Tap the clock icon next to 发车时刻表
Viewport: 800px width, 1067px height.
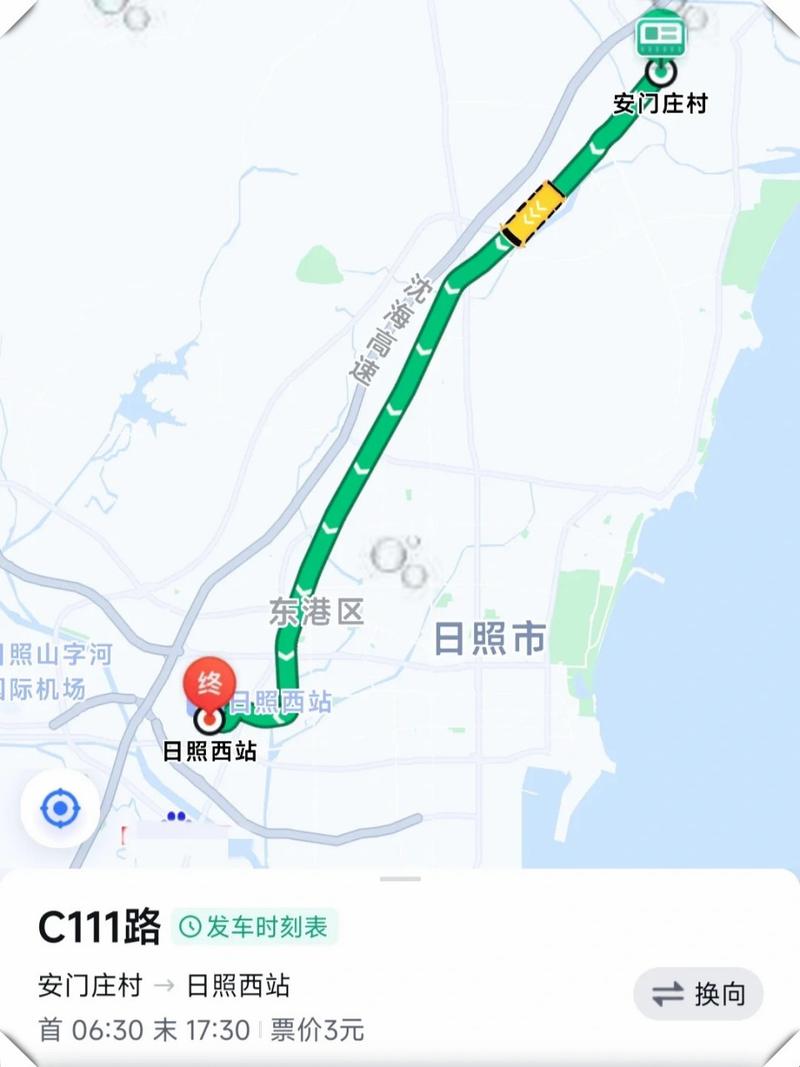[x=190, y=926]
